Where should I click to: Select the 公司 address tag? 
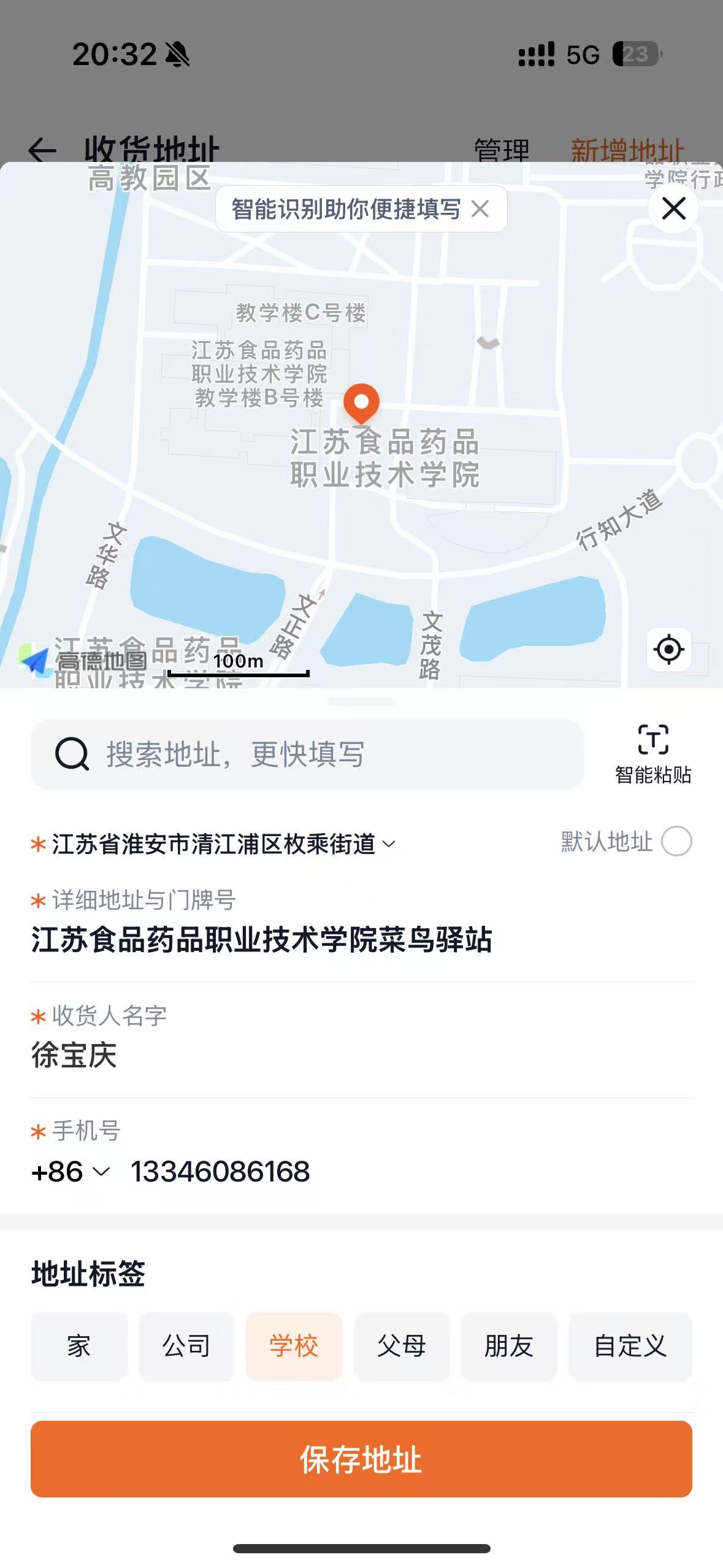point(186,1346)
